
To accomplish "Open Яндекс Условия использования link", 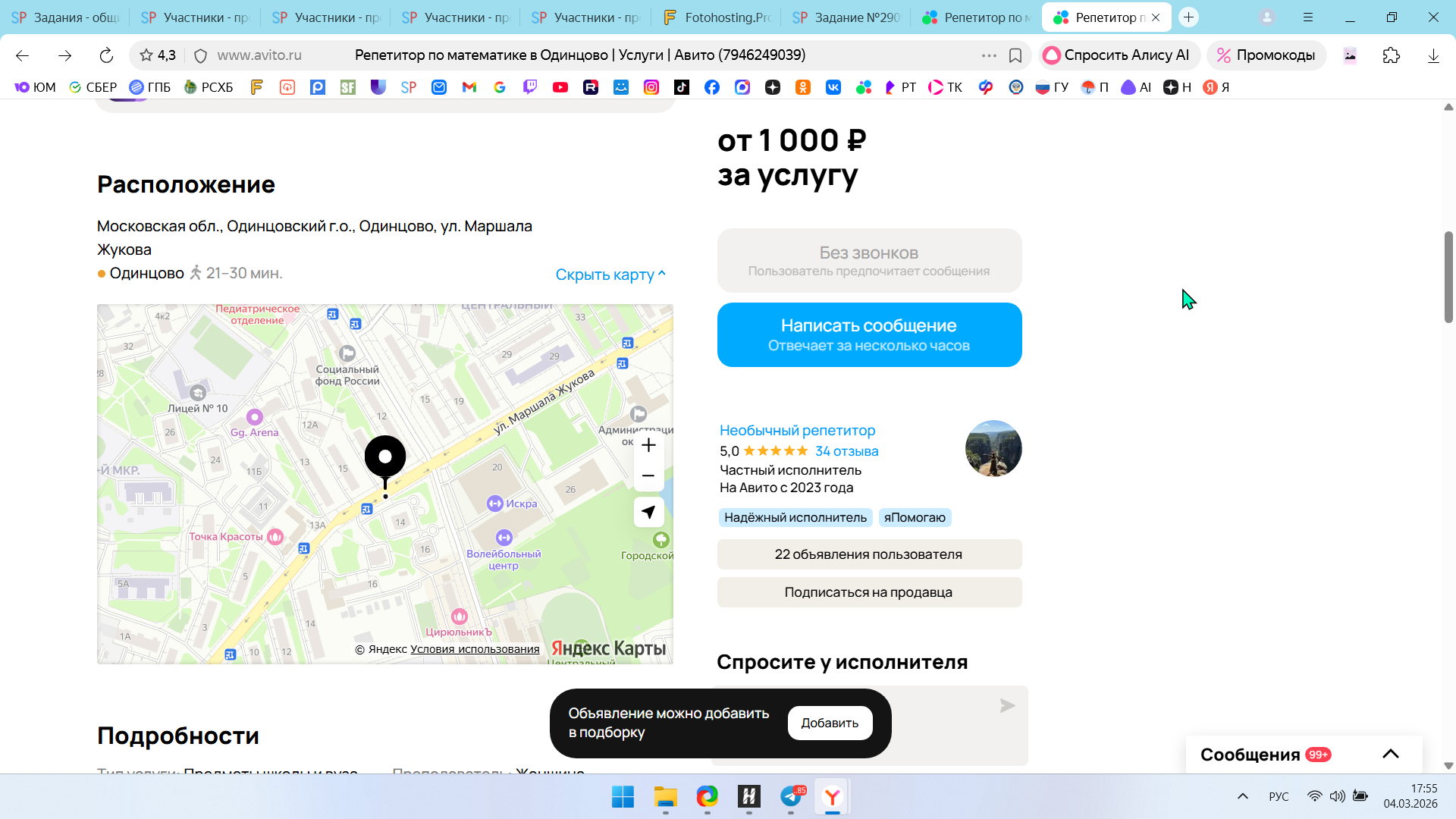I will point(475,649).
